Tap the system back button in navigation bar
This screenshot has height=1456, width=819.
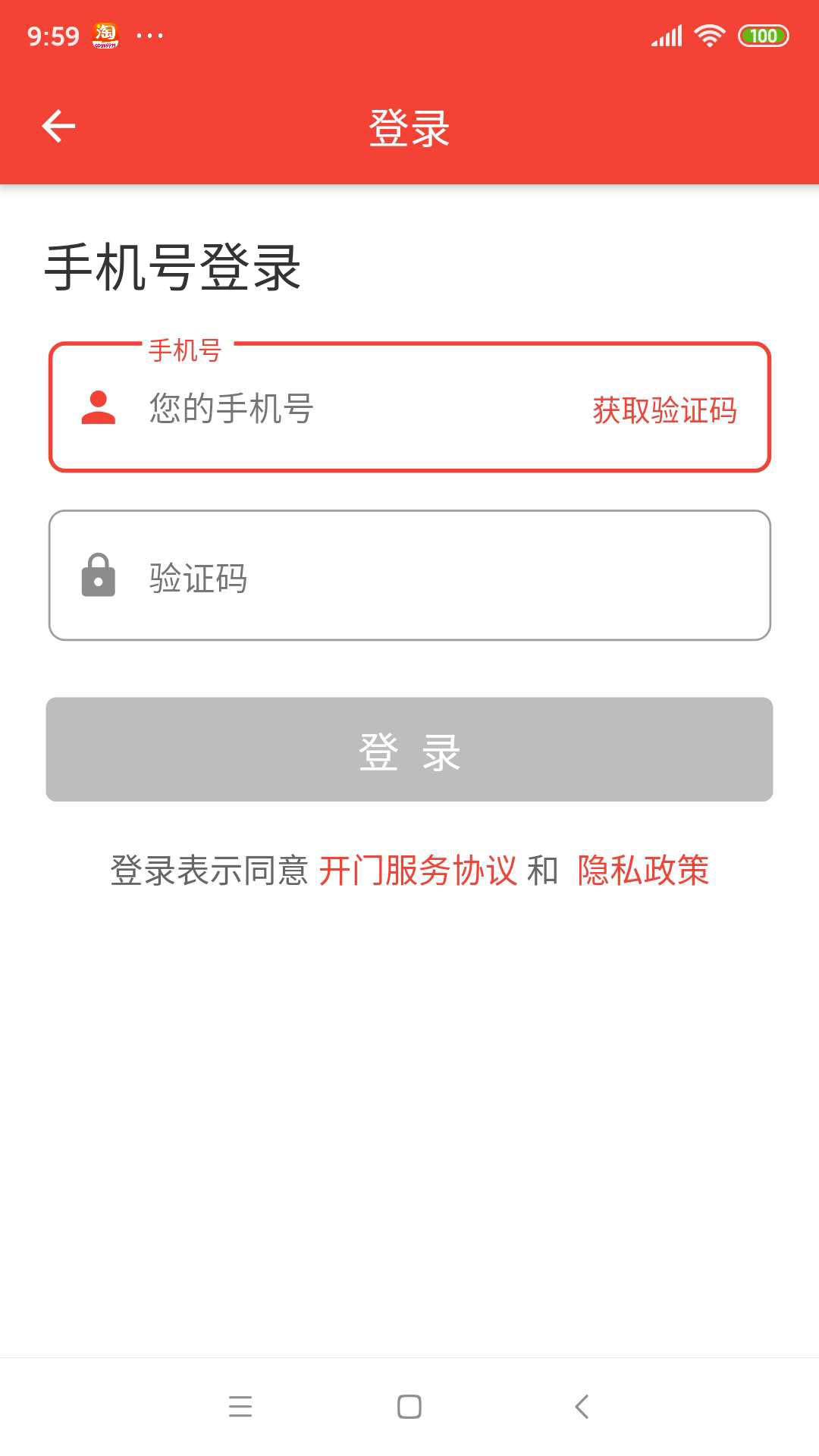point(582,1407)
